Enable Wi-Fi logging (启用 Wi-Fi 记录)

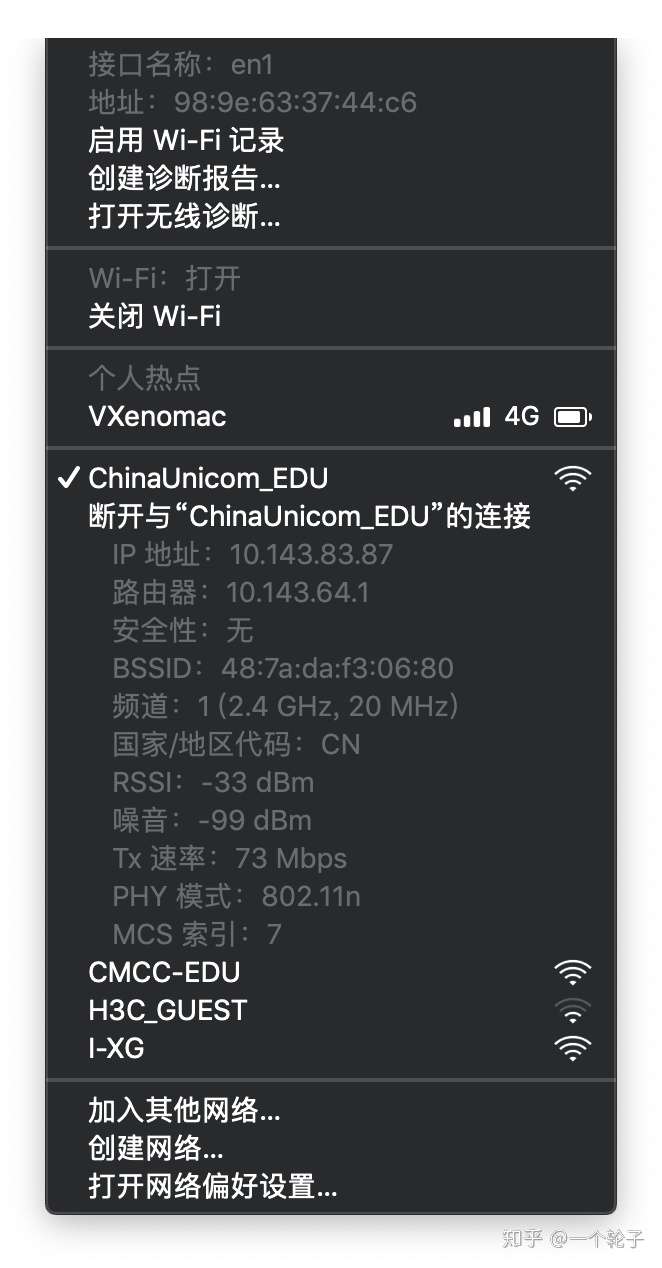click(x=186, y=140)
